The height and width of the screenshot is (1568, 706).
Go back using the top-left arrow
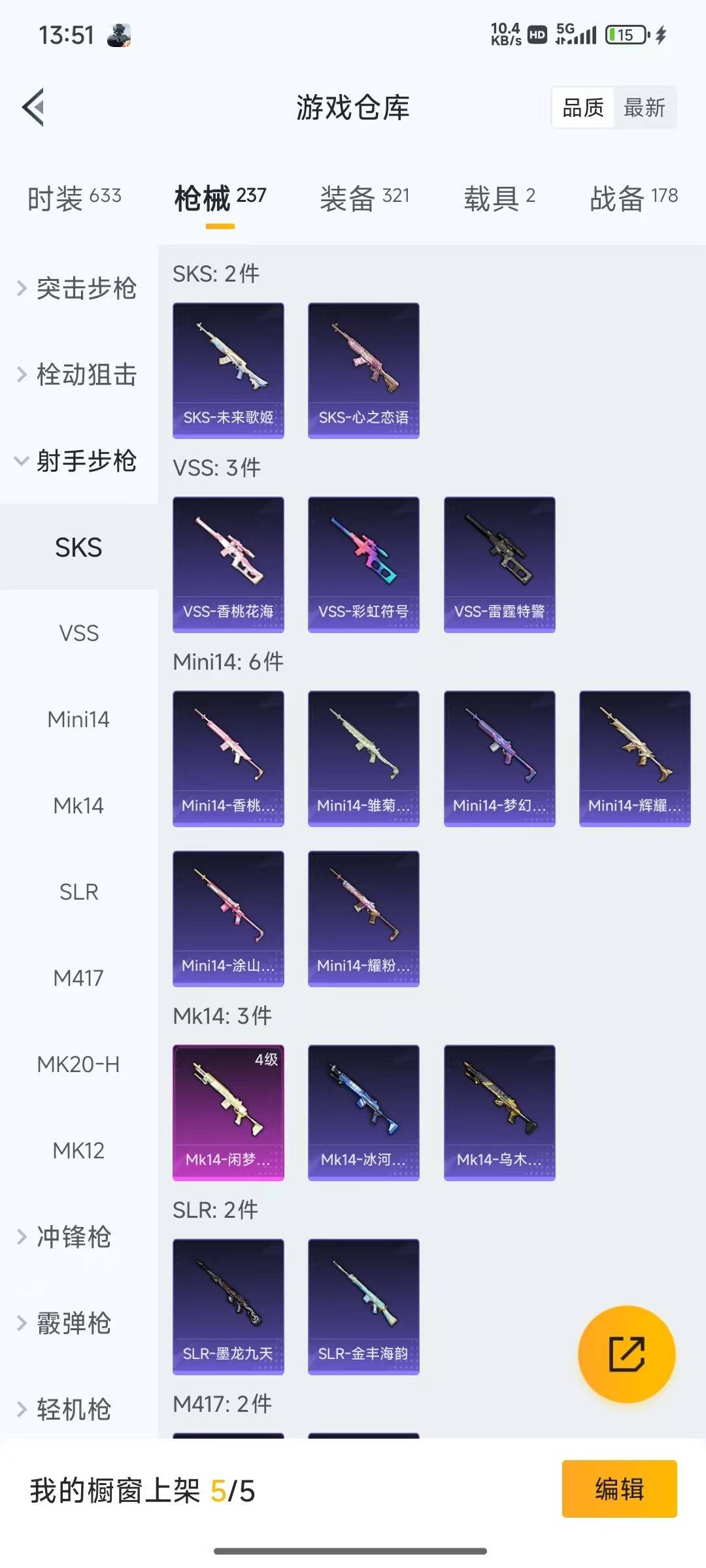click(x=34, y=107)
